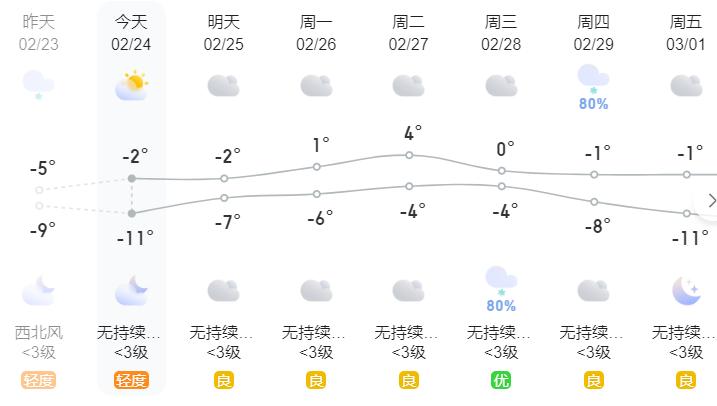
Task: Show more forecast days with right arrow
Action: click(x=710, y=201)
